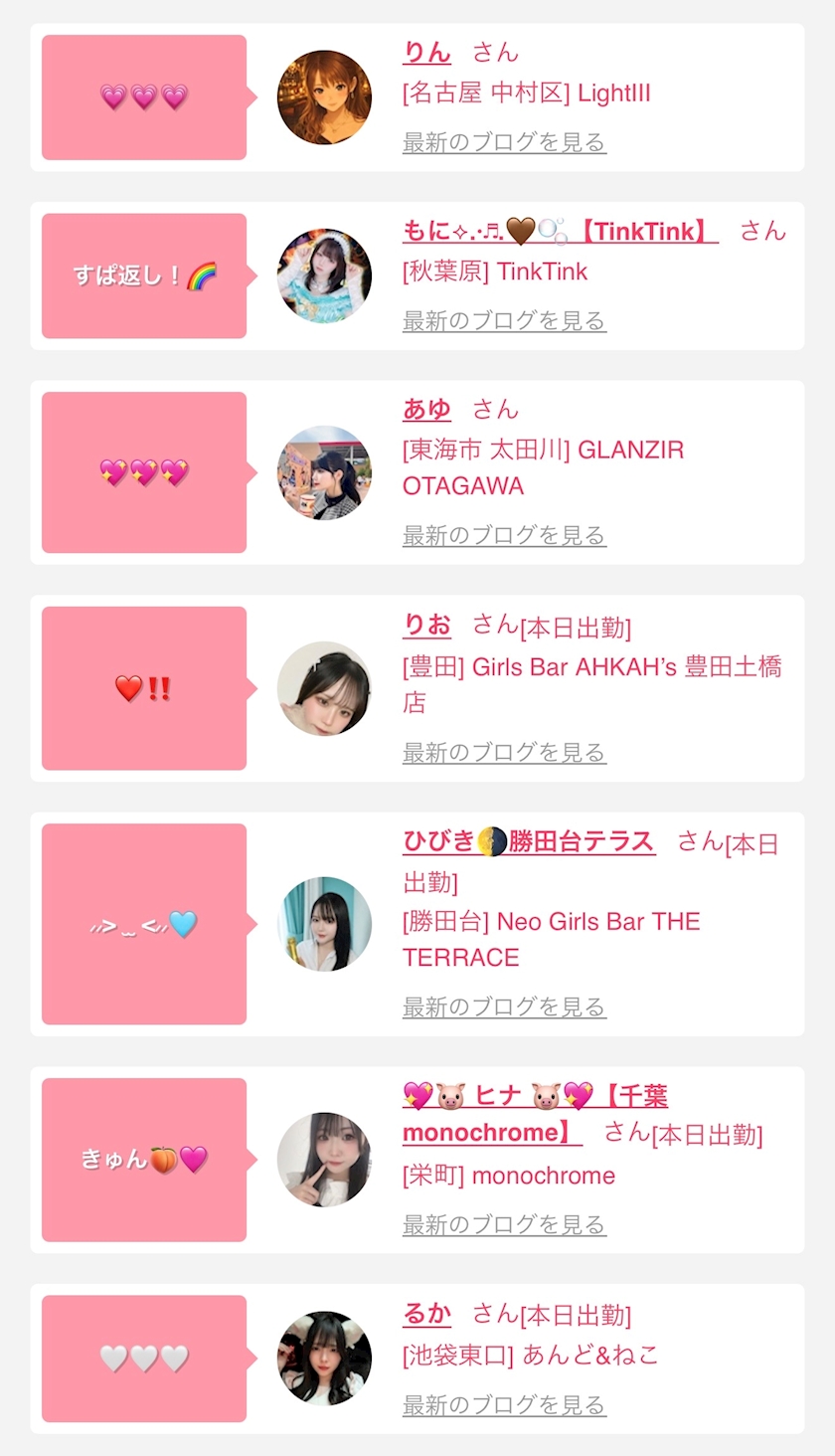Image resolution: width=835 pixels, height=1456 pixels.
Task: Tap りん's avatar picture
Action: pos(324,97)
